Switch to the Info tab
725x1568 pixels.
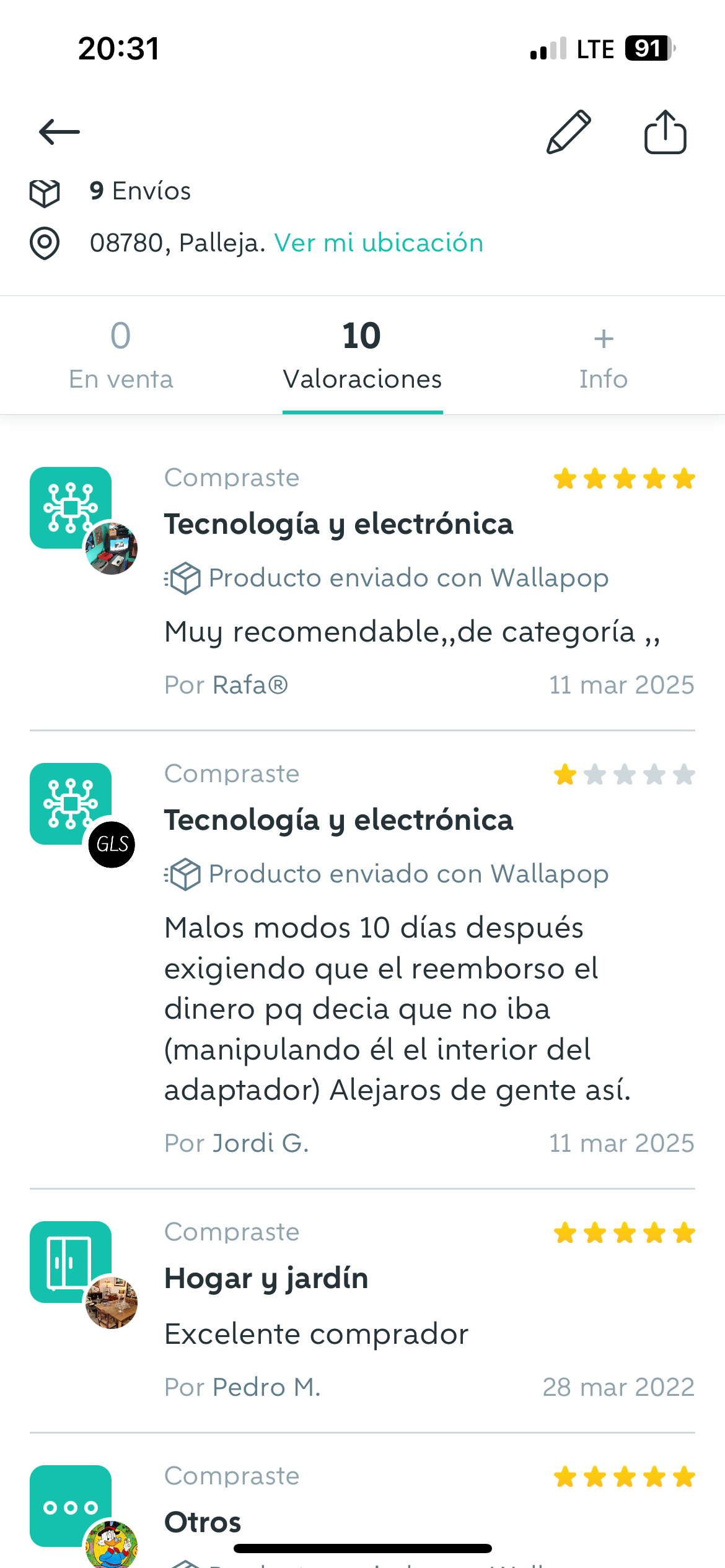[603, 355]
